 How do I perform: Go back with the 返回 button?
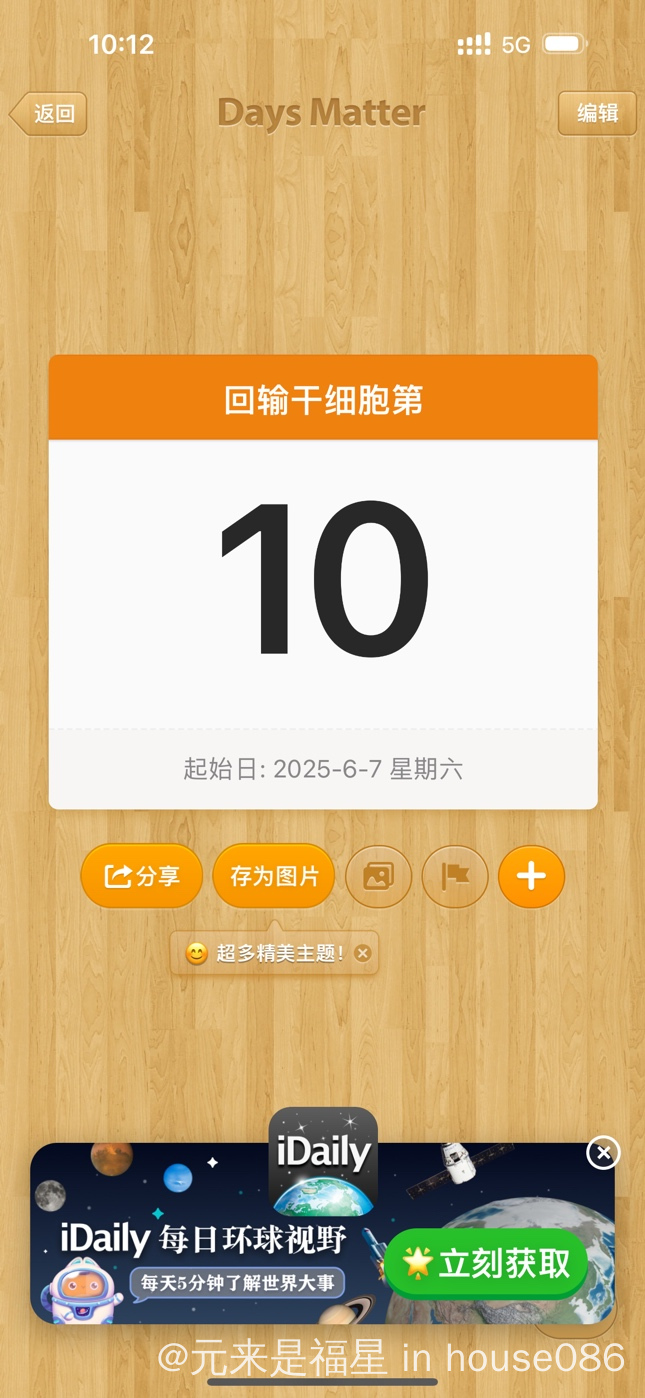[50, 114]
